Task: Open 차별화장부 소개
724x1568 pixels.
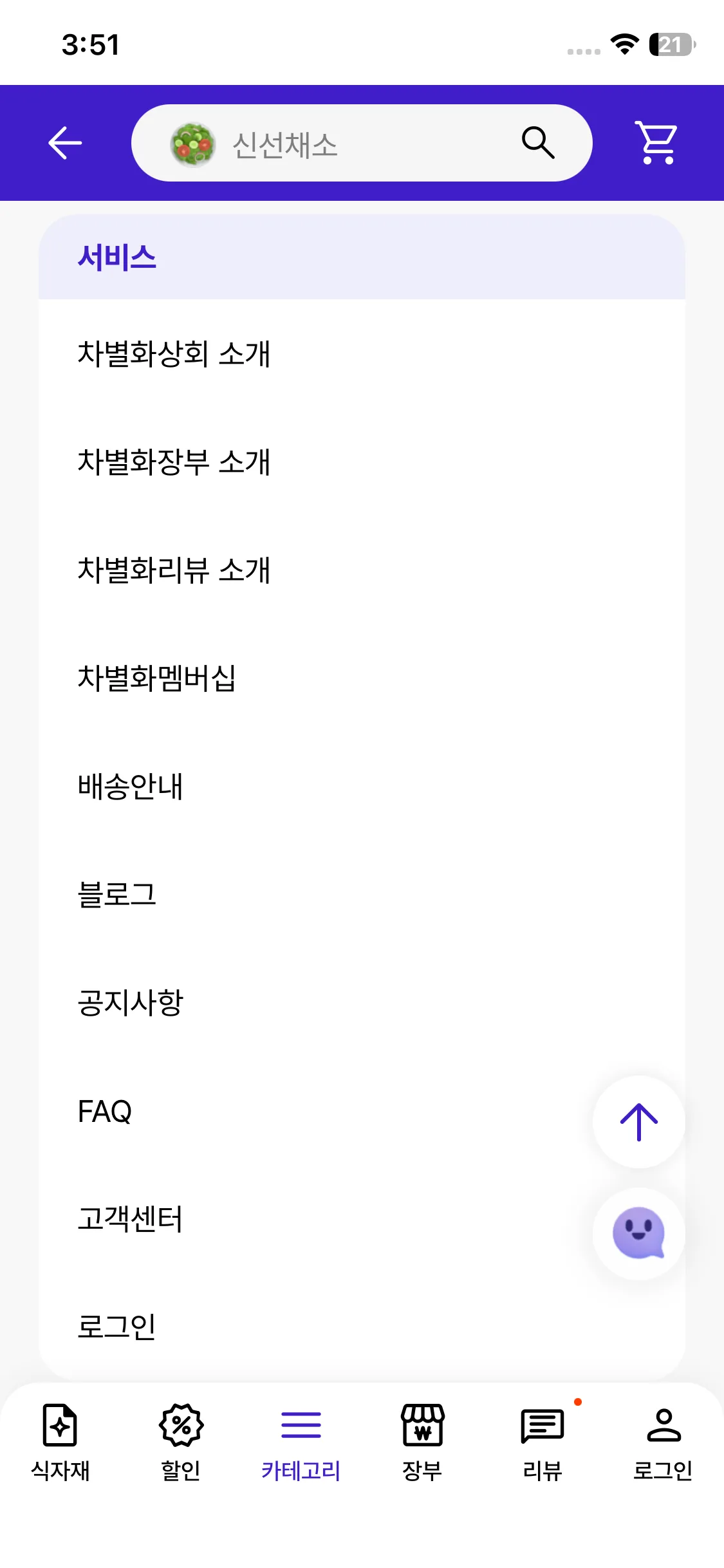Action: point(174,462)
